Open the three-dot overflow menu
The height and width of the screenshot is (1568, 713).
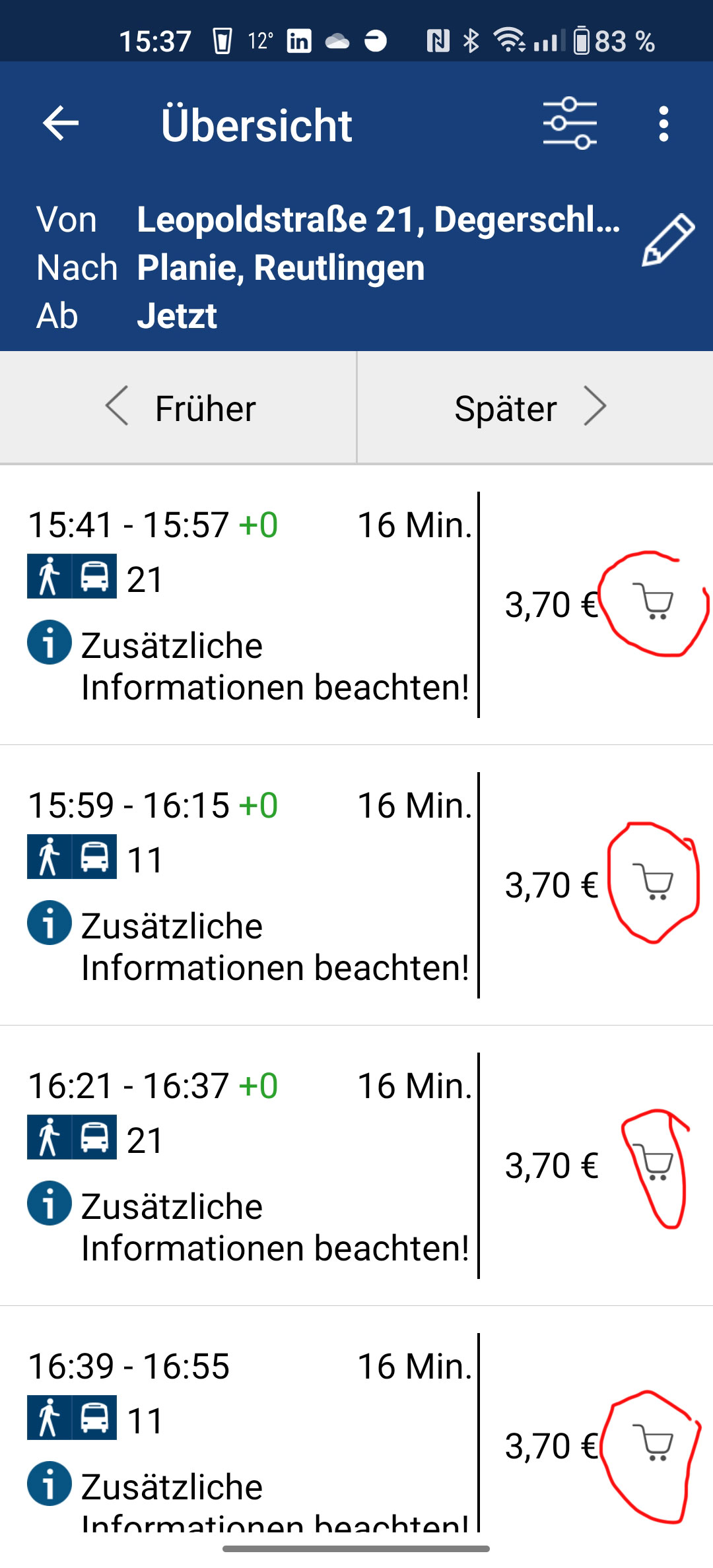click(x=663, y=123)
